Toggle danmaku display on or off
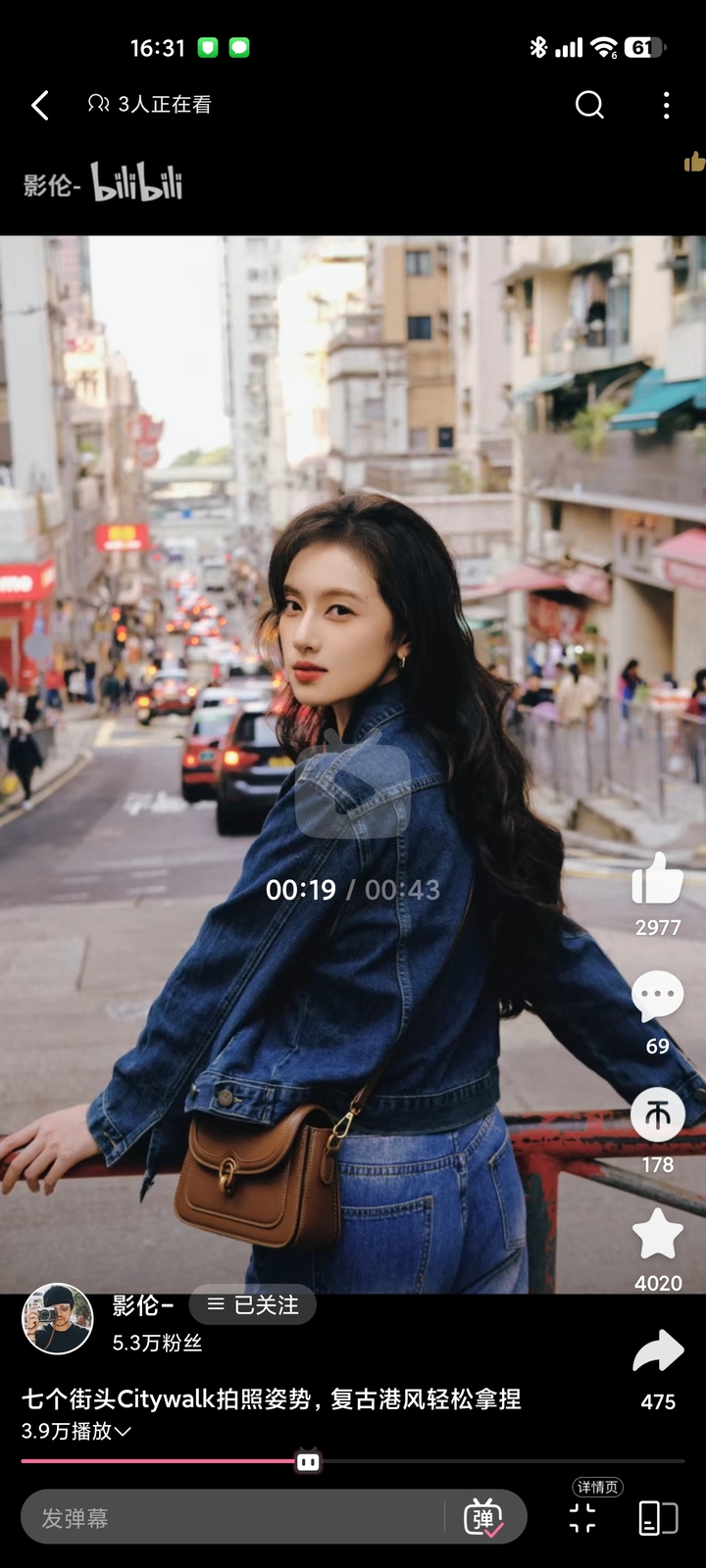The width and height of the screenshot is (706, 1568). click(483, 1518)
